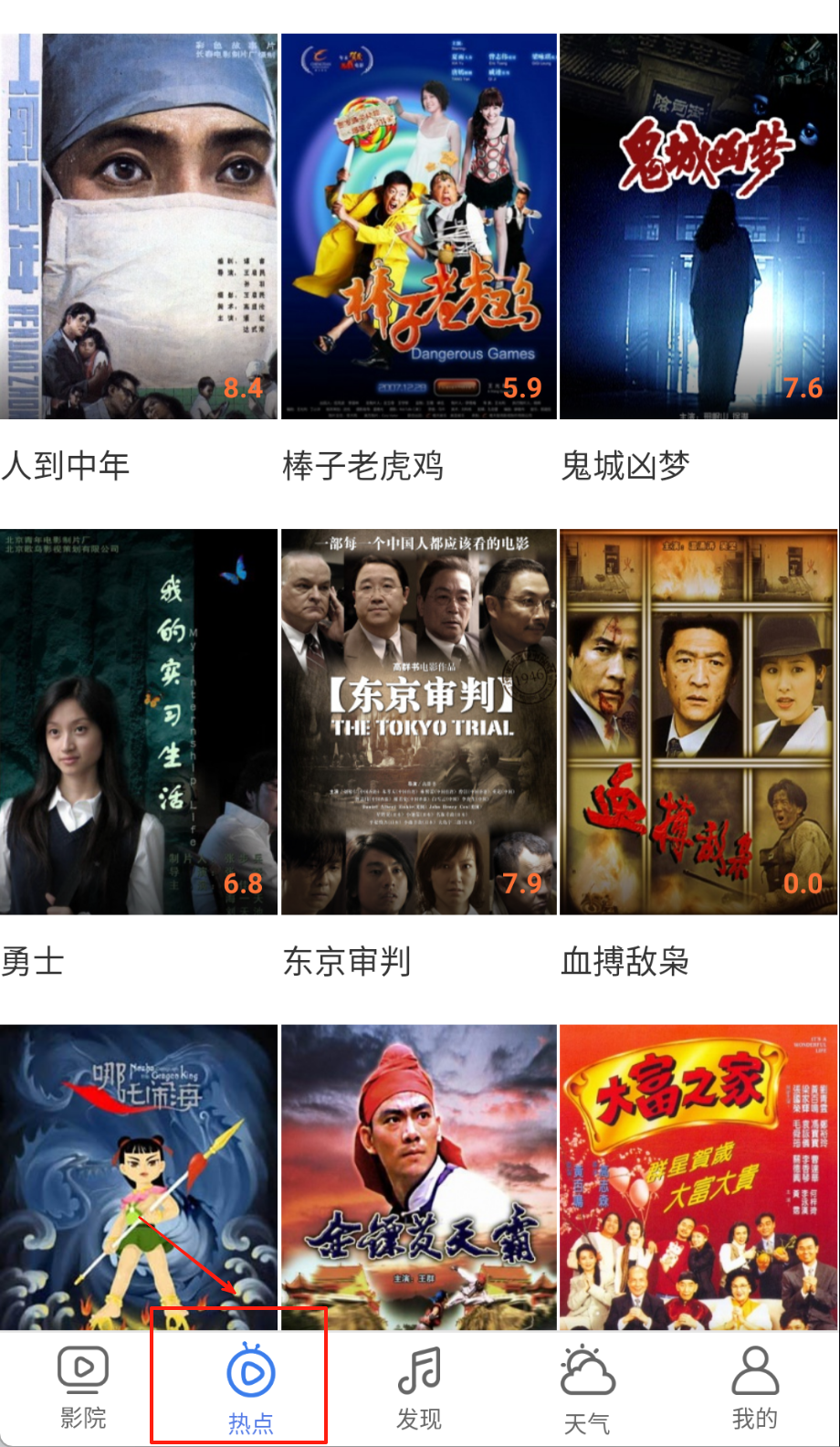Screen dimensions: 840x1447
Task: Open the movie 人到中年
Action: click(139, 227)
